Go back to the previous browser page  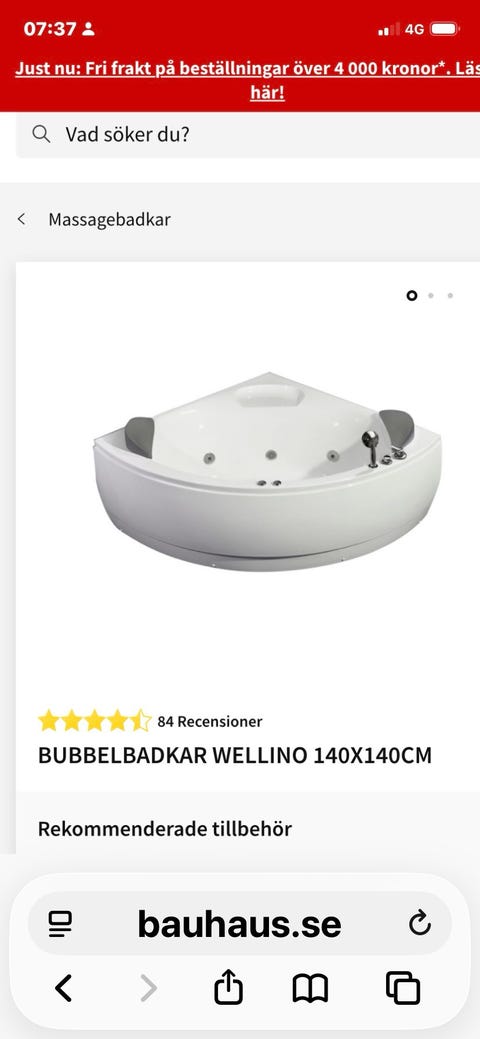[x=63, y=989]
